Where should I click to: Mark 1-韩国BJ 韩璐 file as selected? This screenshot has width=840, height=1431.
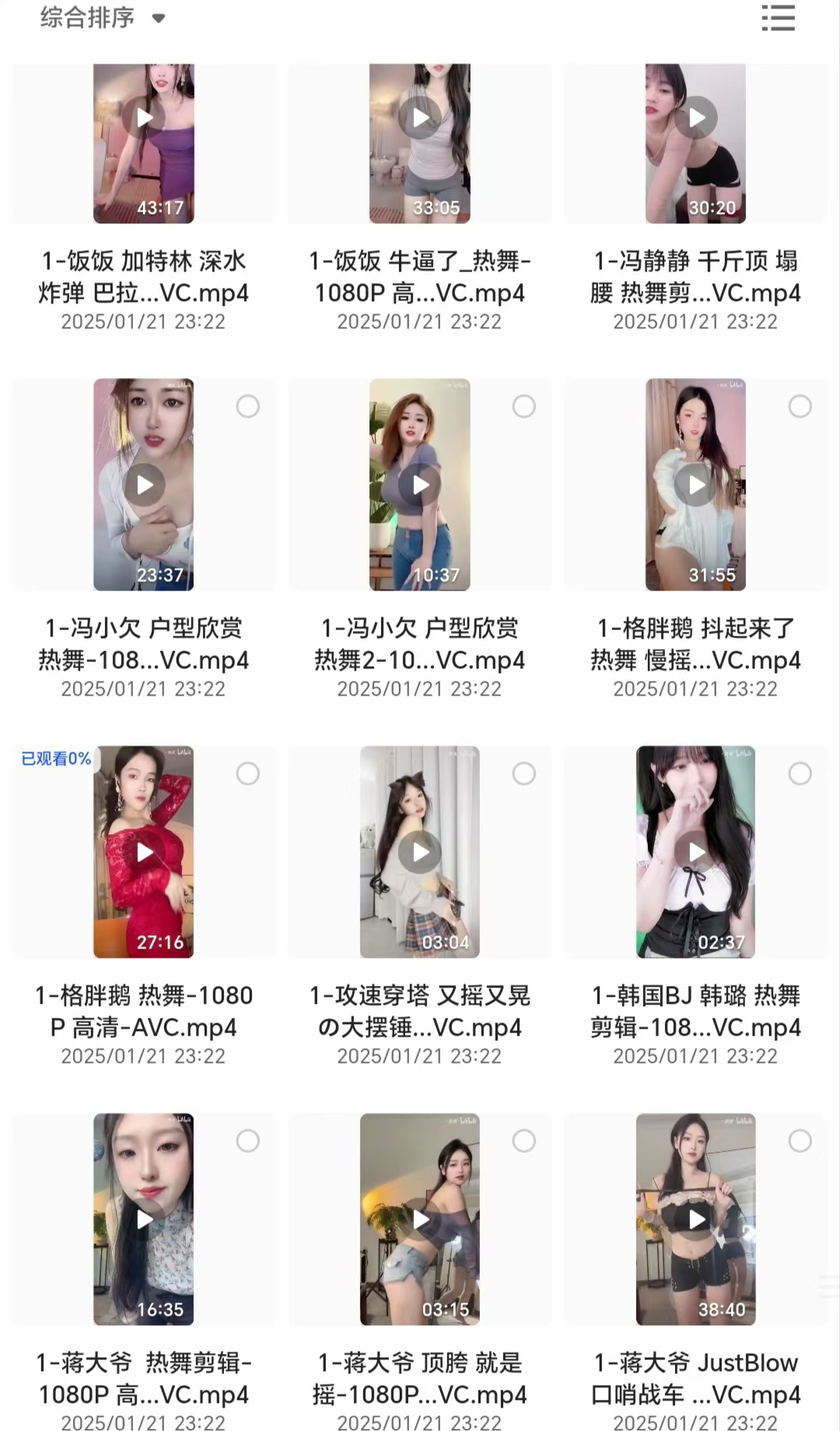coord(800,773)
